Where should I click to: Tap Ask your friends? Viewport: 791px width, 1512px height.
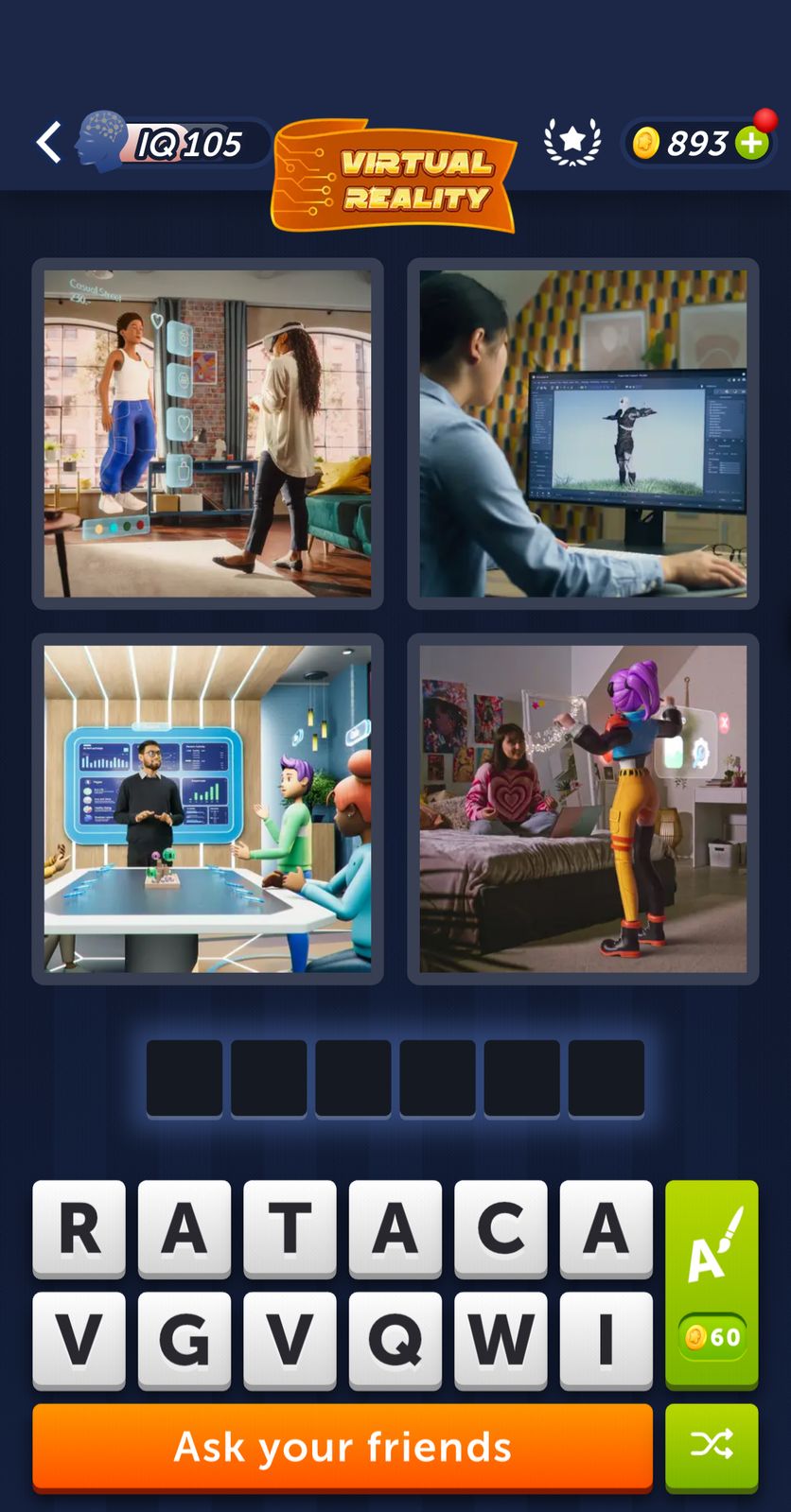point(343,1447)
